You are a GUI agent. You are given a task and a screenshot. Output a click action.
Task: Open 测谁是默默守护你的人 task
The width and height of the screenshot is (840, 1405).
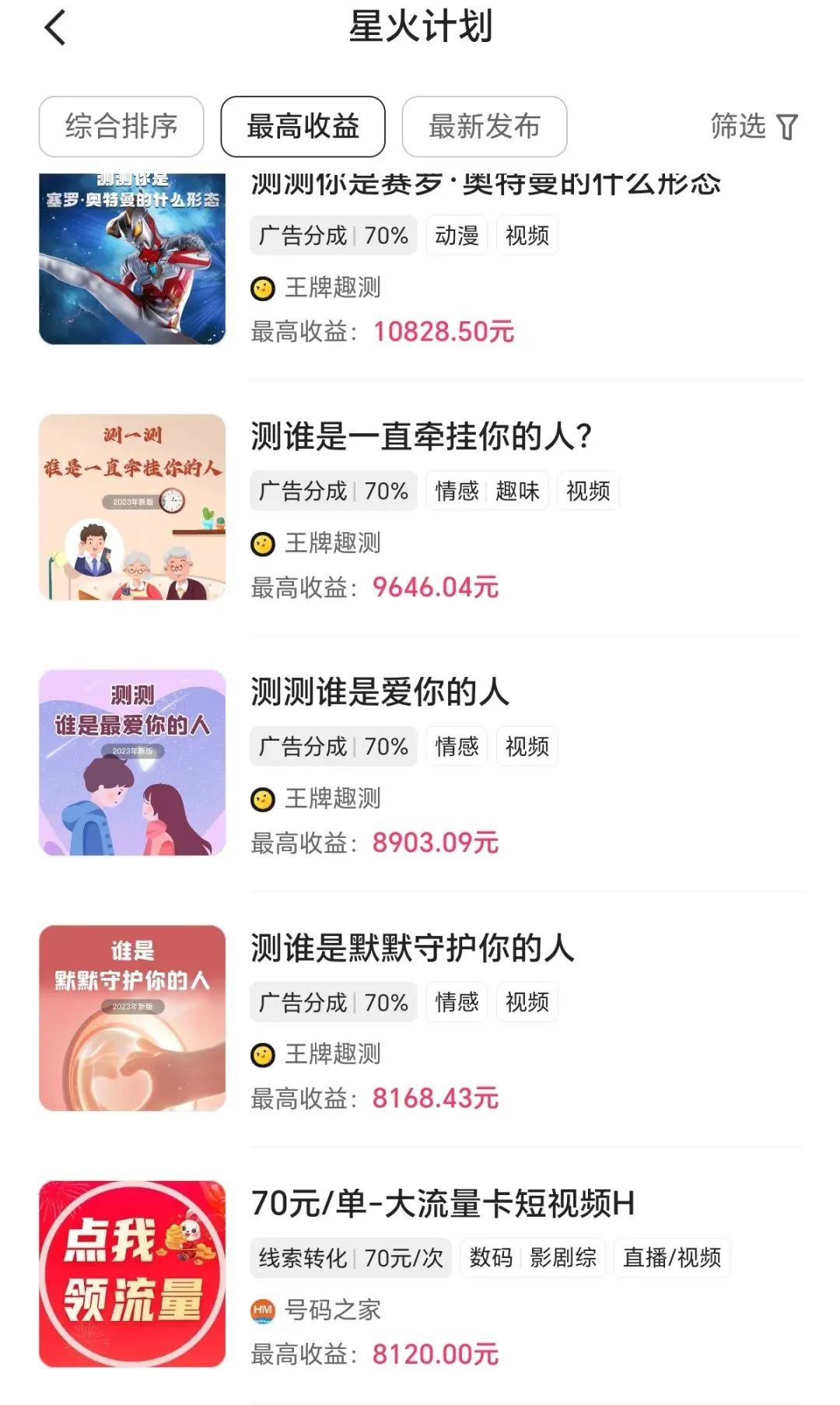412,948
